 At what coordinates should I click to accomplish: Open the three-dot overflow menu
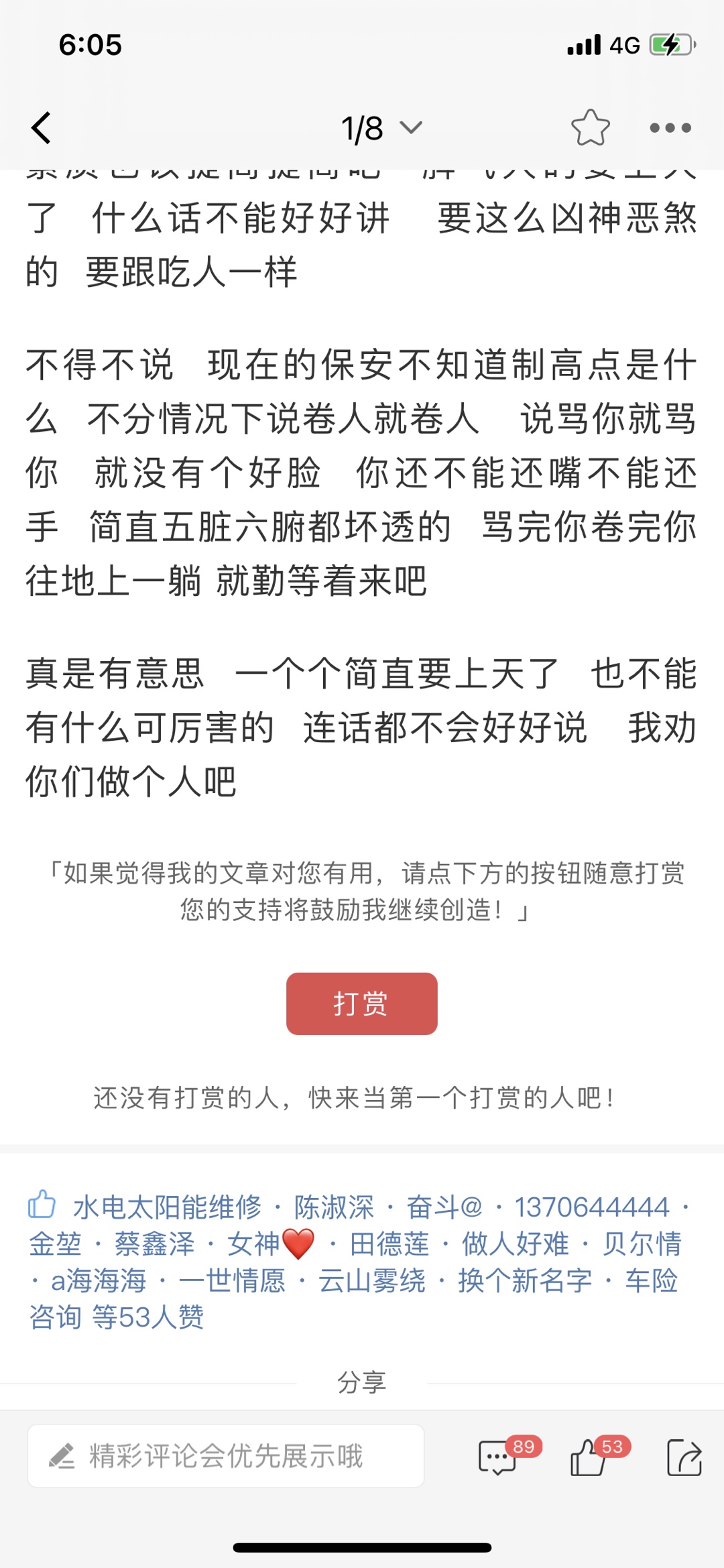670,128
